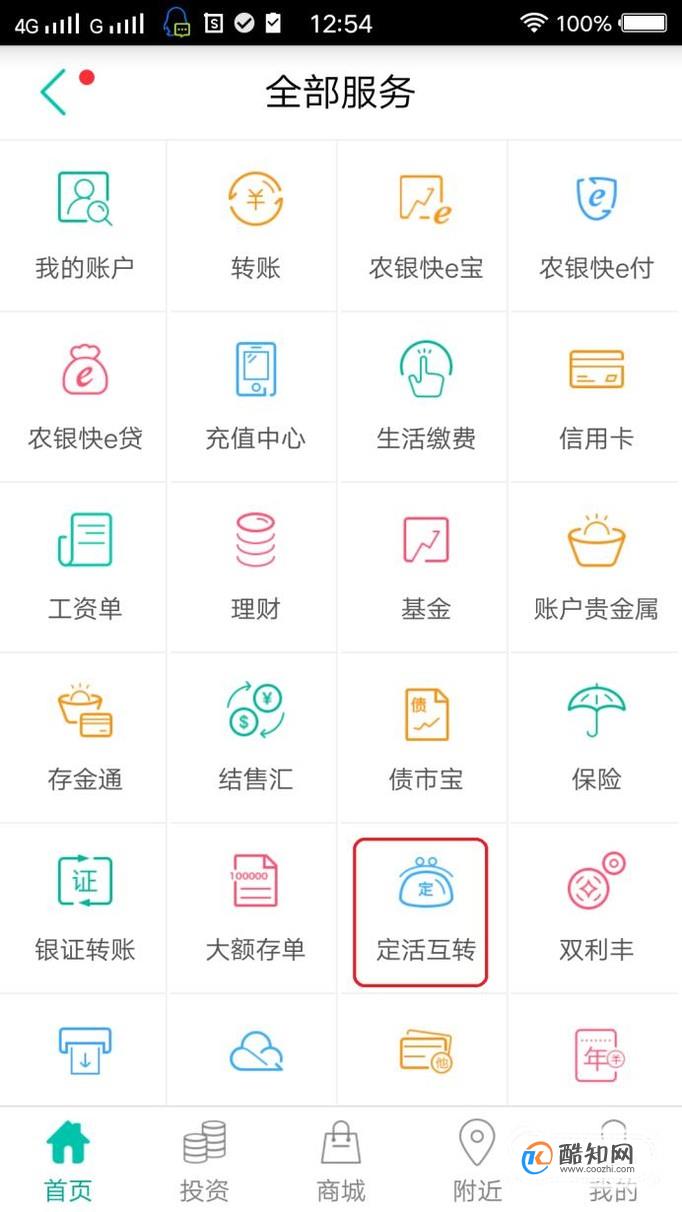Open 账户贵金属

(596, 567)
